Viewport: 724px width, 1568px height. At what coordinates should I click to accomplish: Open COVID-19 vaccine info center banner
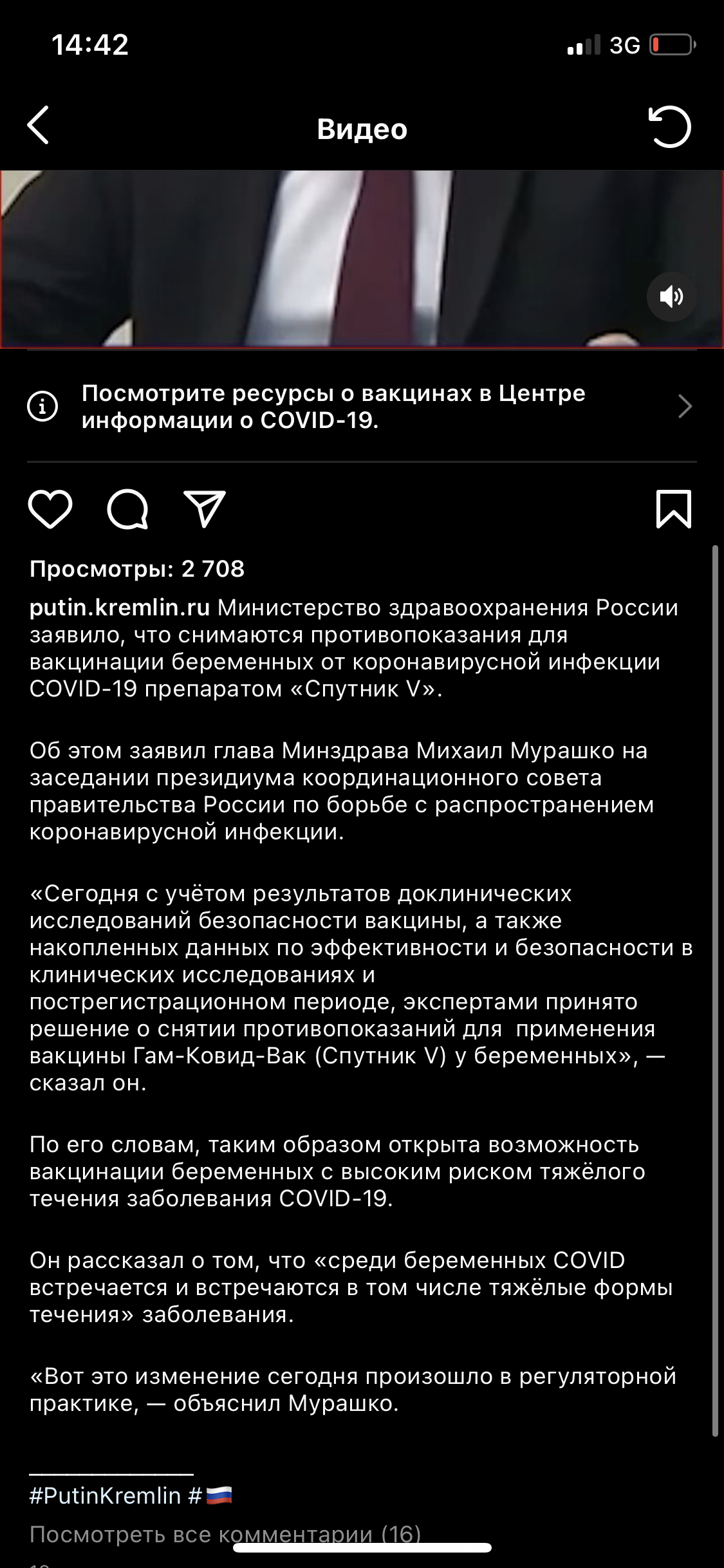362,407
